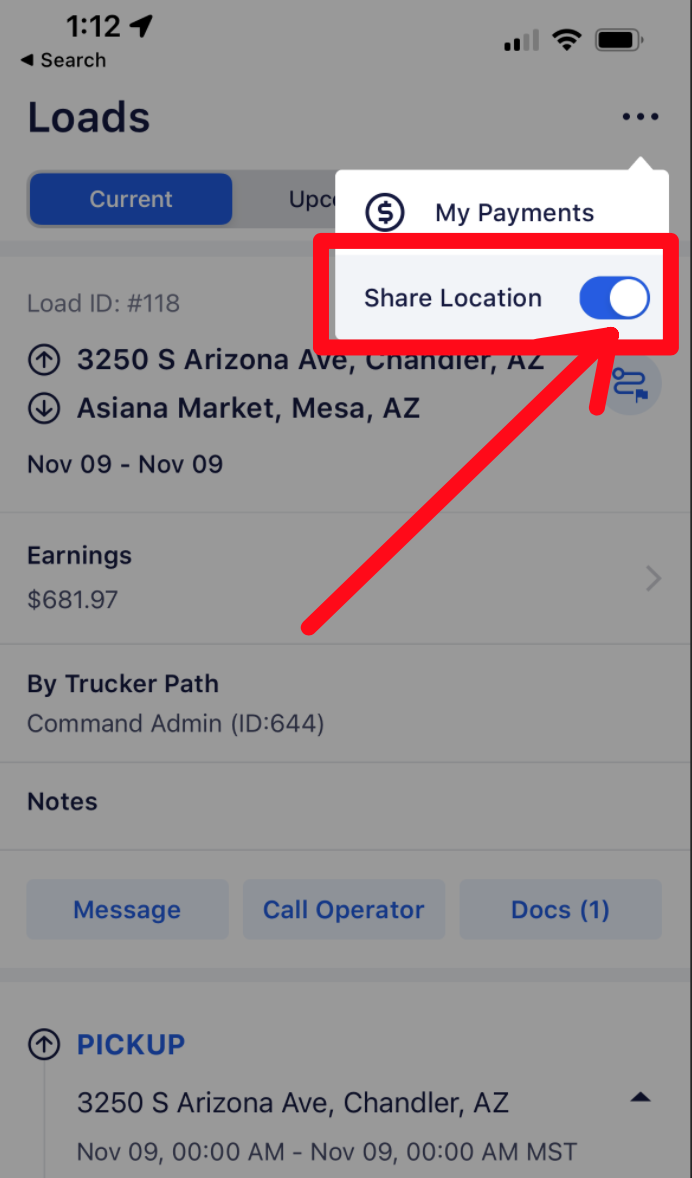The width and height of the screenshot is (692, 1178).
Task: Tap the three-dot overflow menu
Action: [x=640, y=116]
